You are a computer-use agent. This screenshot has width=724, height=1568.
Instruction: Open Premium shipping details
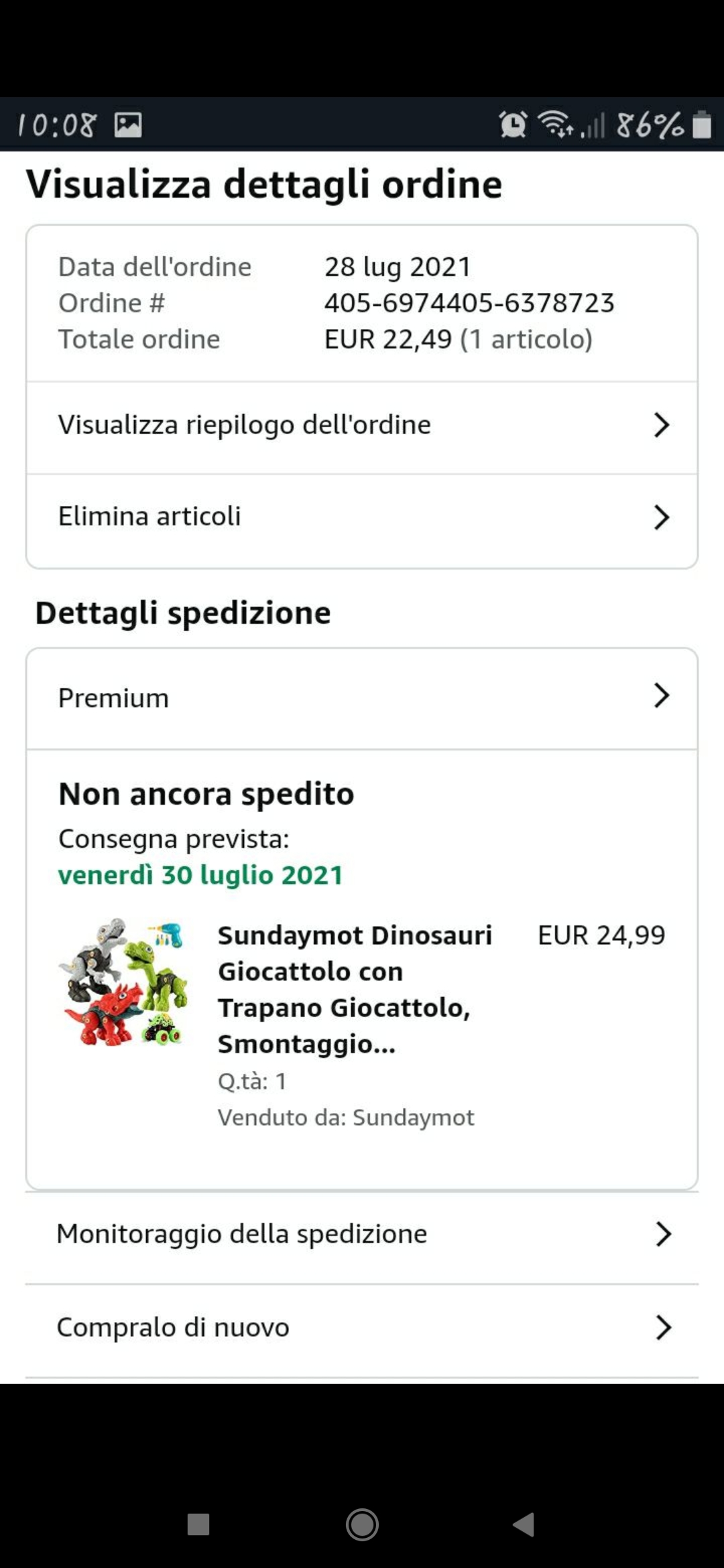362,698
